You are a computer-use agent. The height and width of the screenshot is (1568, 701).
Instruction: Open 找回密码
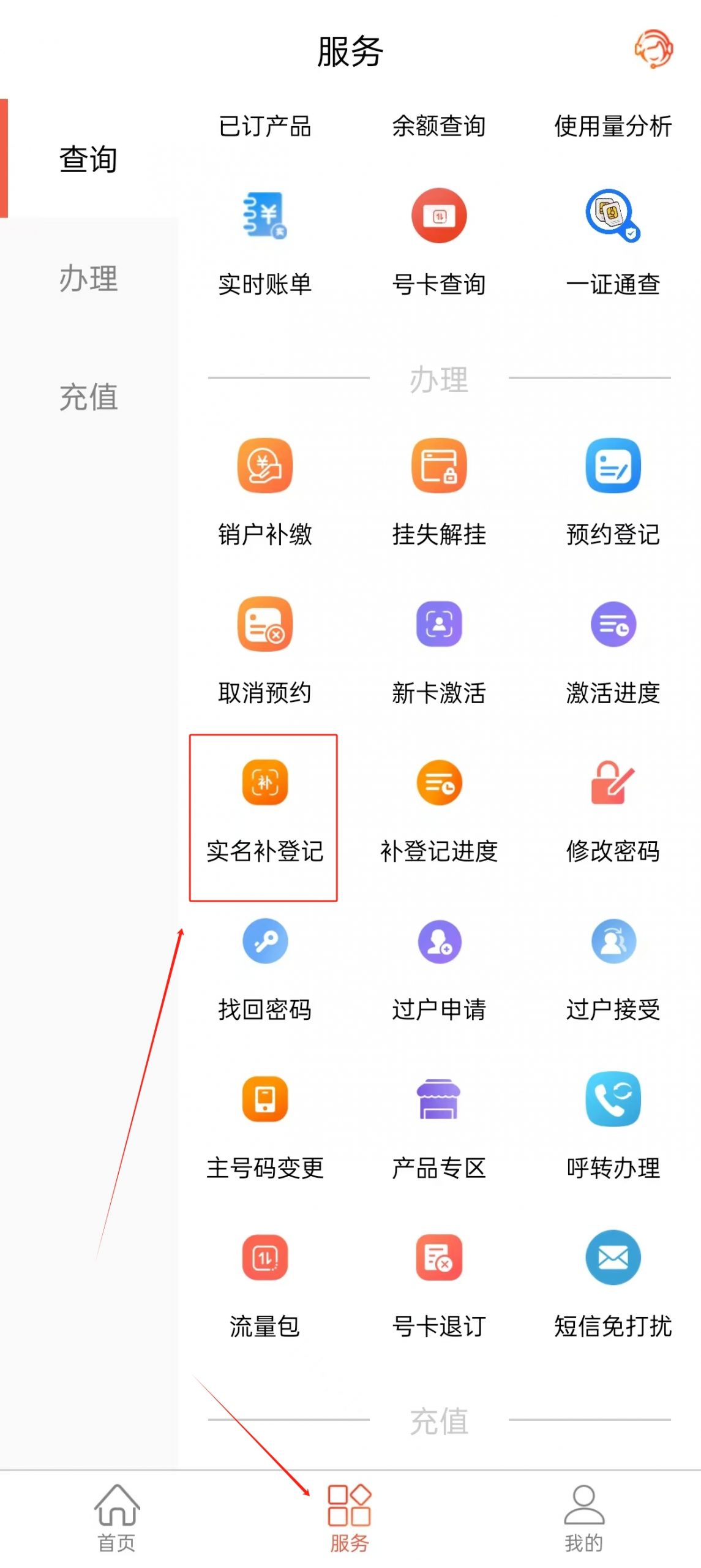[264, 967]
